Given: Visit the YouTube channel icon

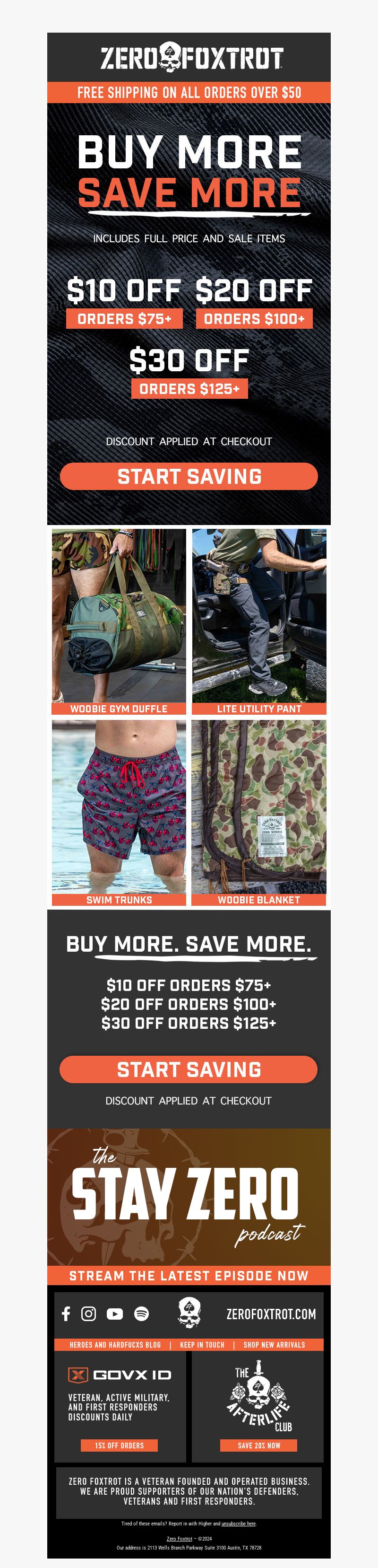Looking at the screenshot, I should [x=114, y=1314].
